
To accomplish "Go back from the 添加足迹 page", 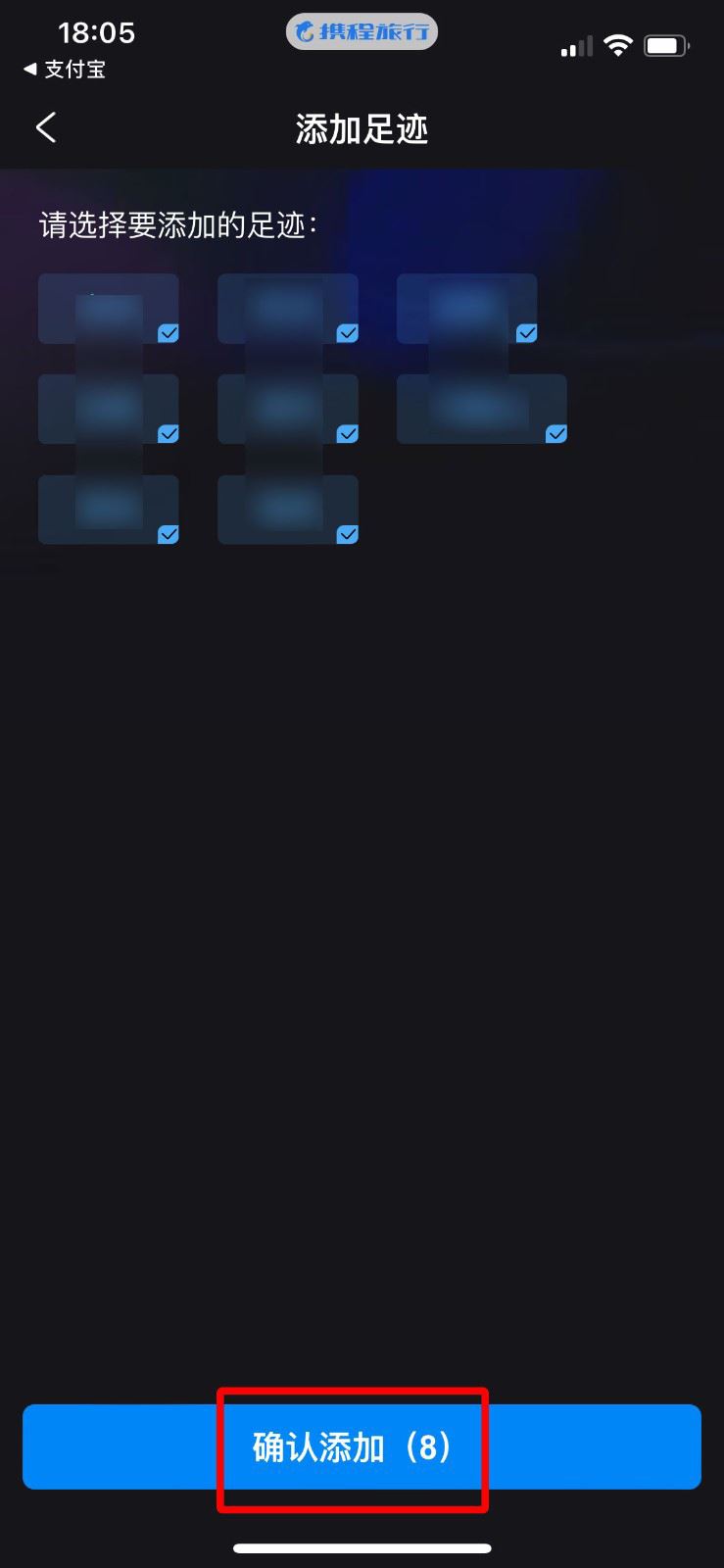I will coord(46,127).
